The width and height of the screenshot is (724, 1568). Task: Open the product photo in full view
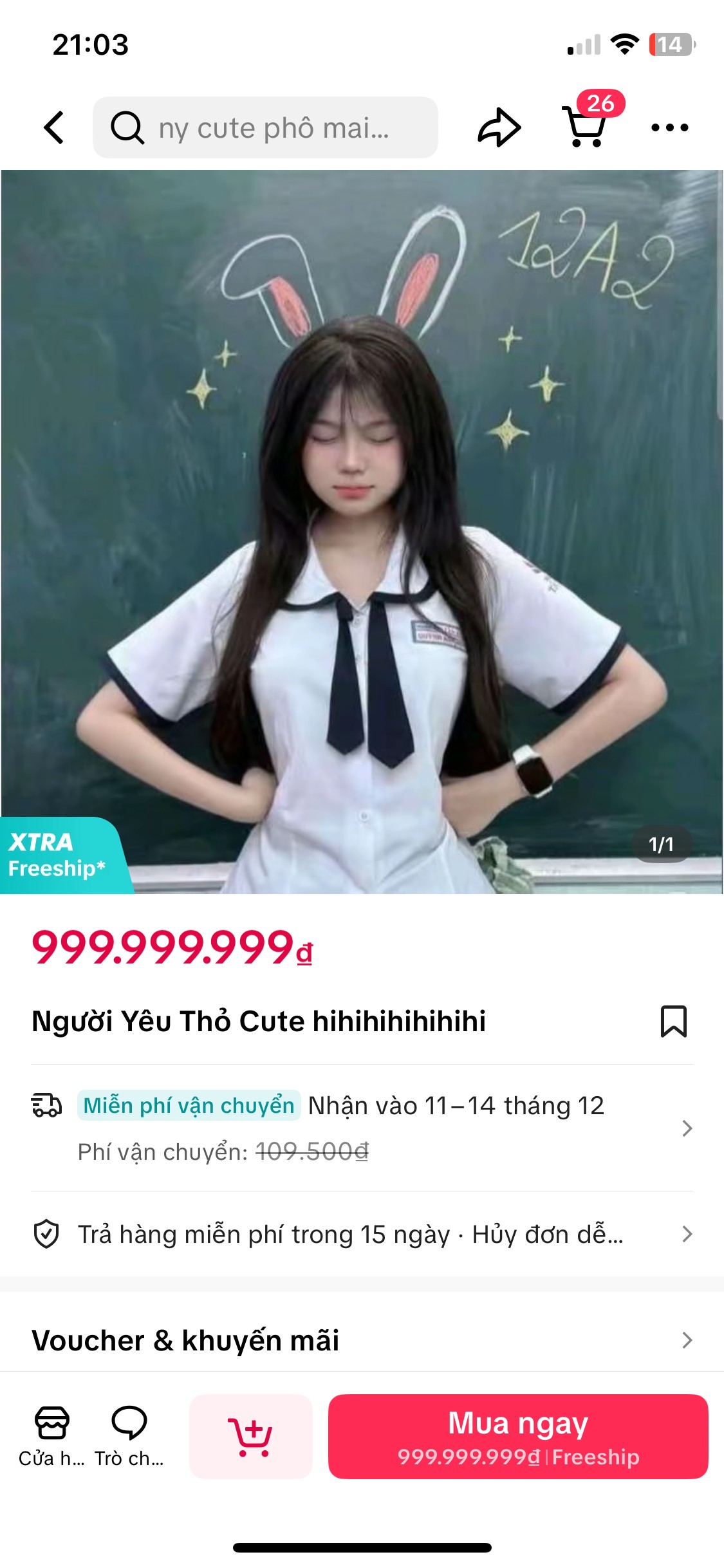click(x=362, y=532)
